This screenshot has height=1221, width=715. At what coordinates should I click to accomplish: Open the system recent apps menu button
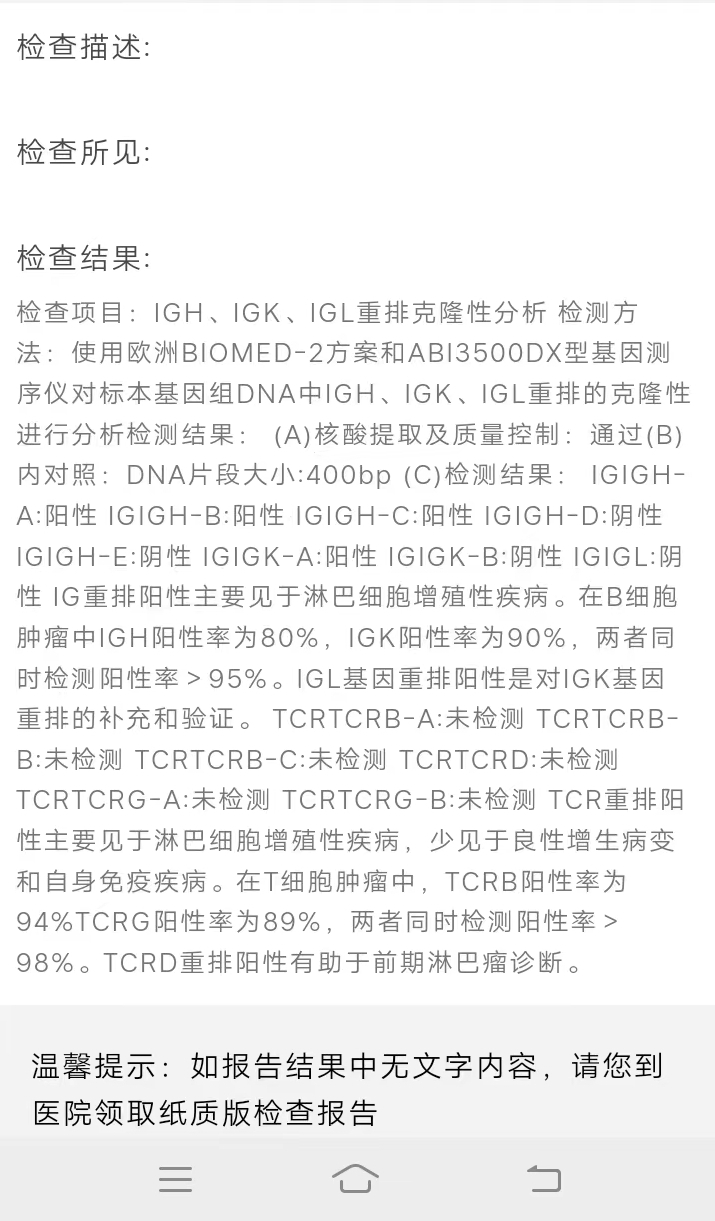pyautogui.click(x=175, y=1179)
